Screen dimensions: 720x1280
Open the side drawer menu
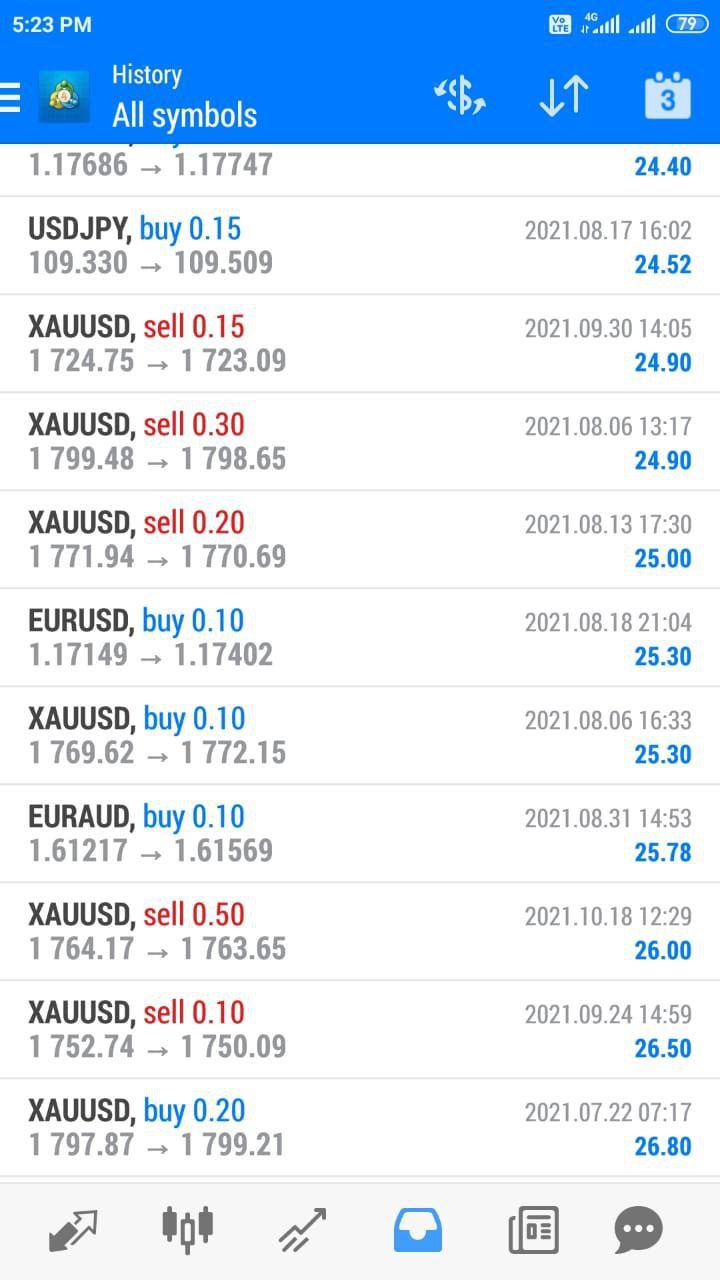[x=12, y=97]
